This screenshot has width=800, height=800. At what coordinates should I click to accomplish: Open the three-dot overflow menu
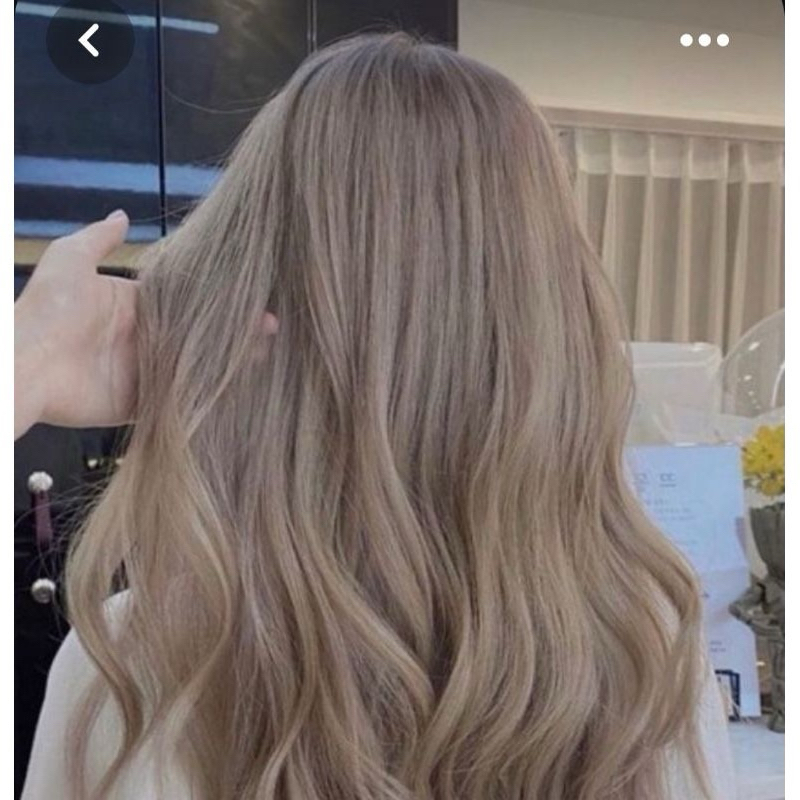click(705, 40)
